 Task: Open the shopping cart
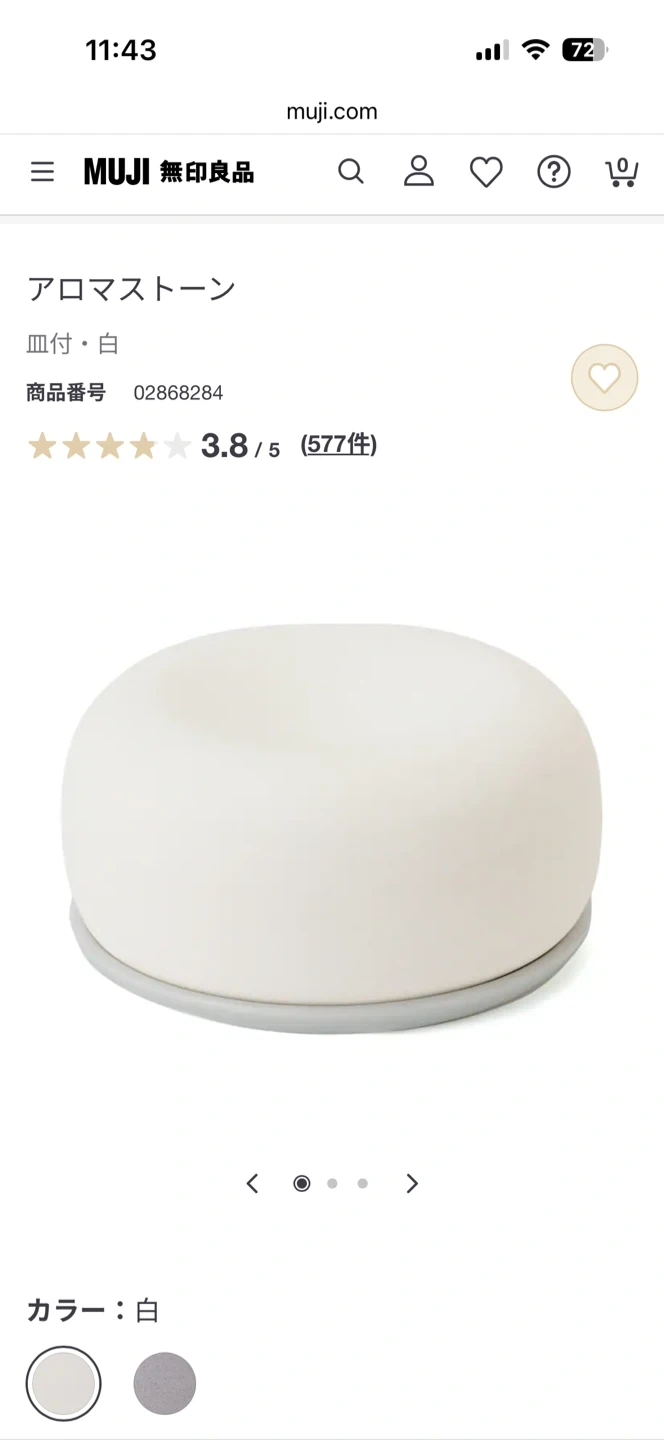click(621, 172)
